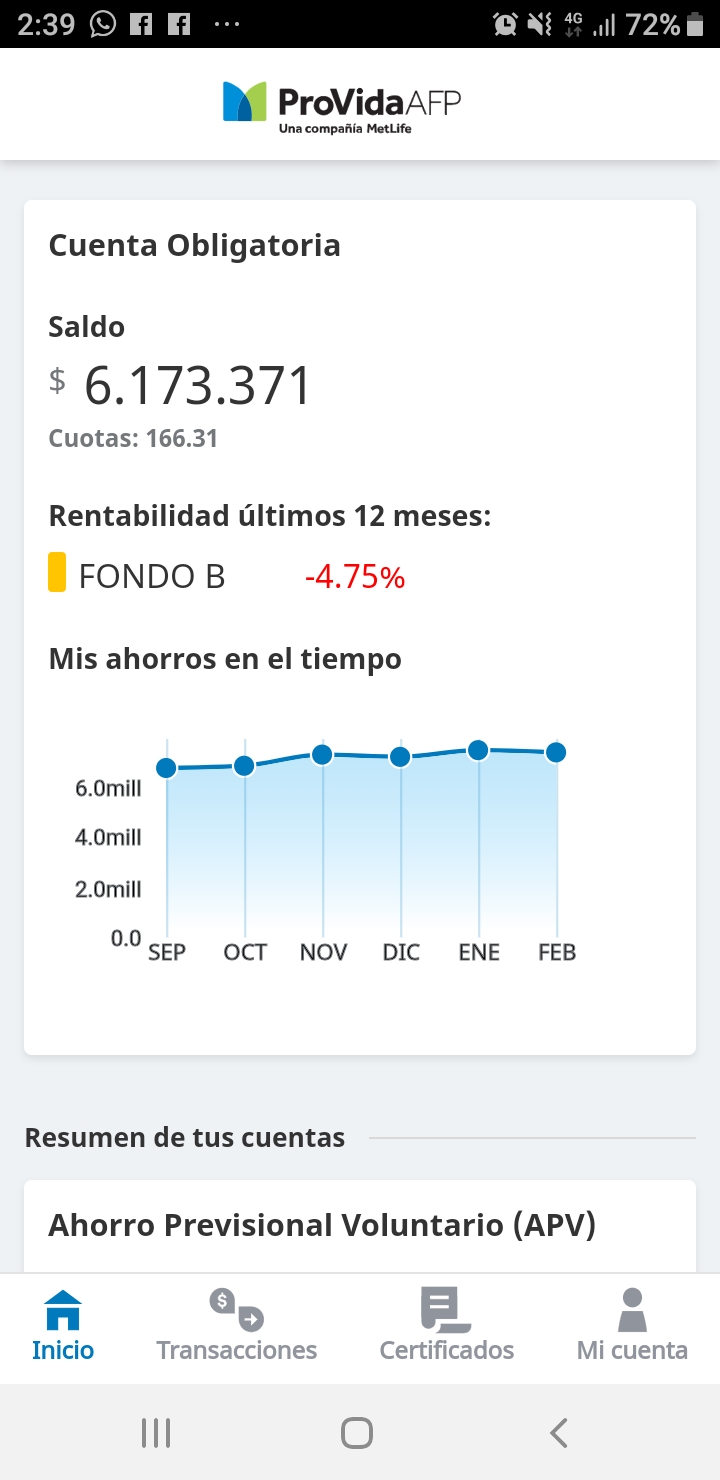Select the FEB data point on chart
Image resolution: width=720 pixels, height=1480 pixels.
[556, 752]
